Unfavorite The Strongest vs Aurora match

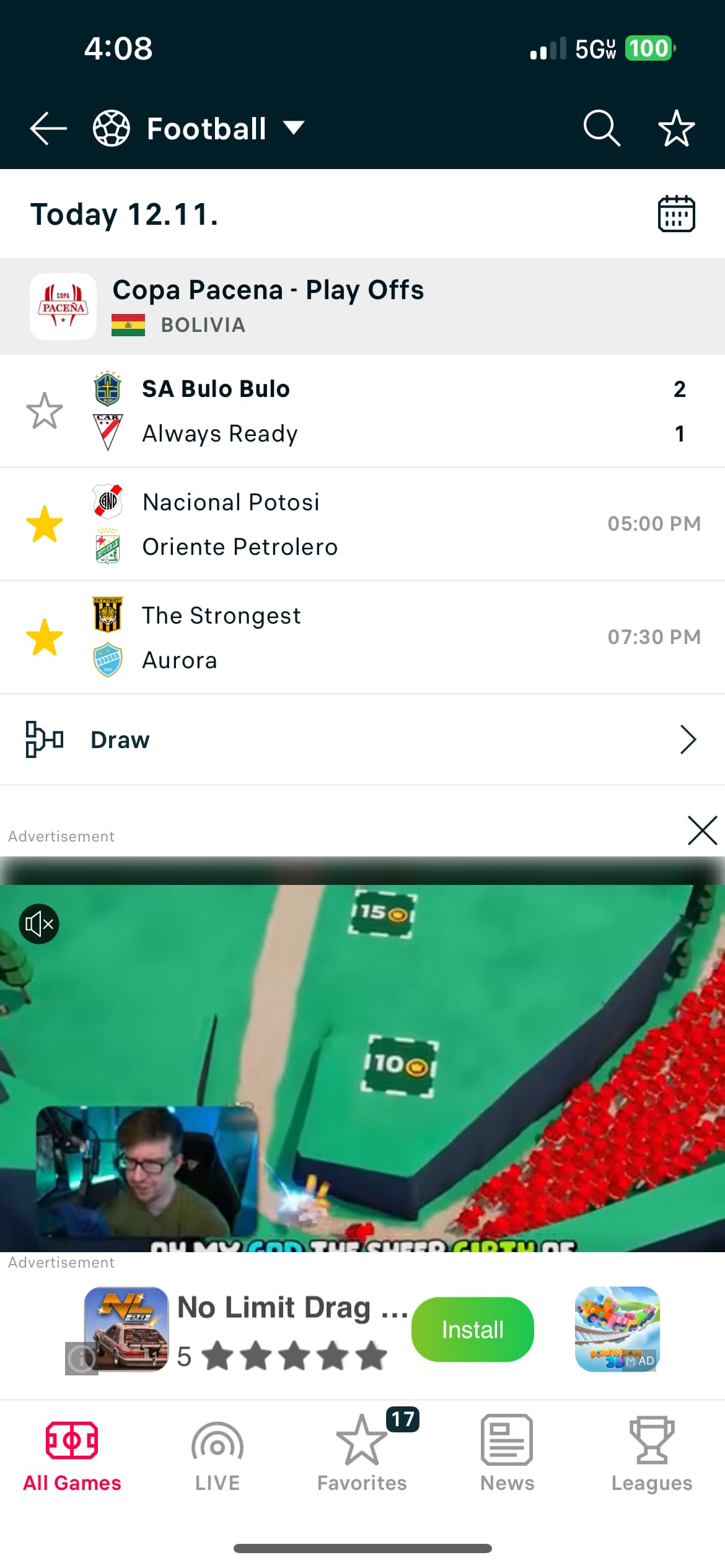point(45,637)
